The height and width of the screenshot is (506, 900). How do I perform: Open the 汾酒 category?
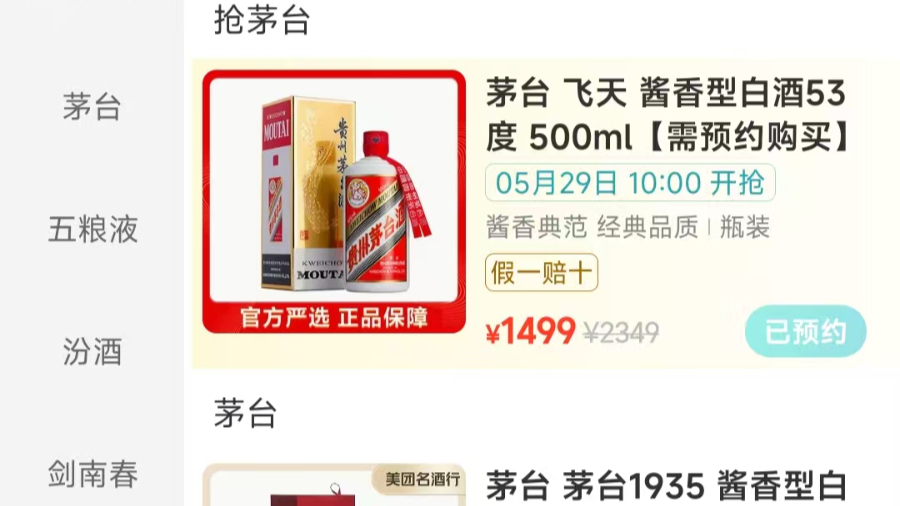(x=92, y=352)
